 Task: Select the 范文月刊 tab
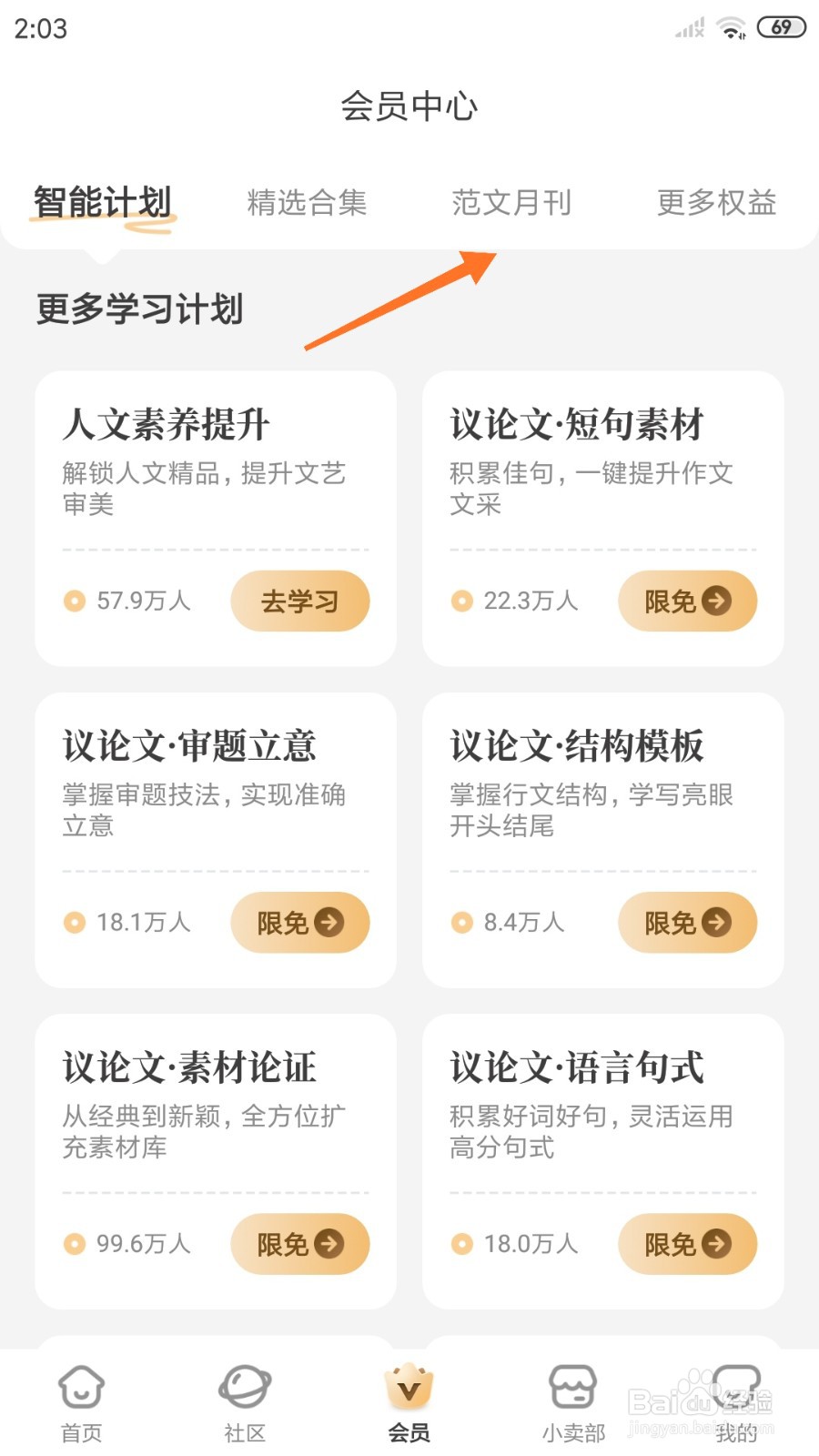click(511, 203)
